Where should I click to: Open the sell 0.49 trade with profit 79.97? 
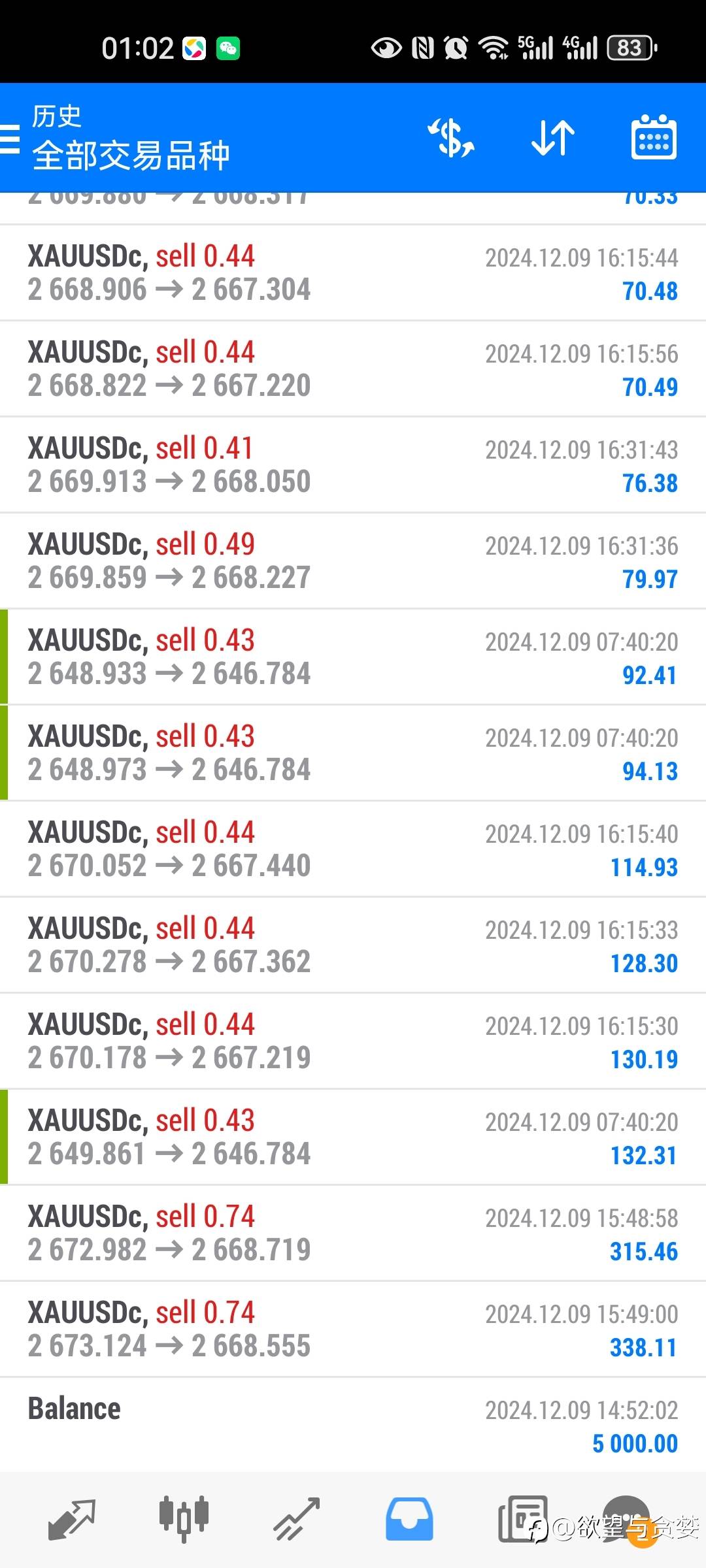point(353,561)
